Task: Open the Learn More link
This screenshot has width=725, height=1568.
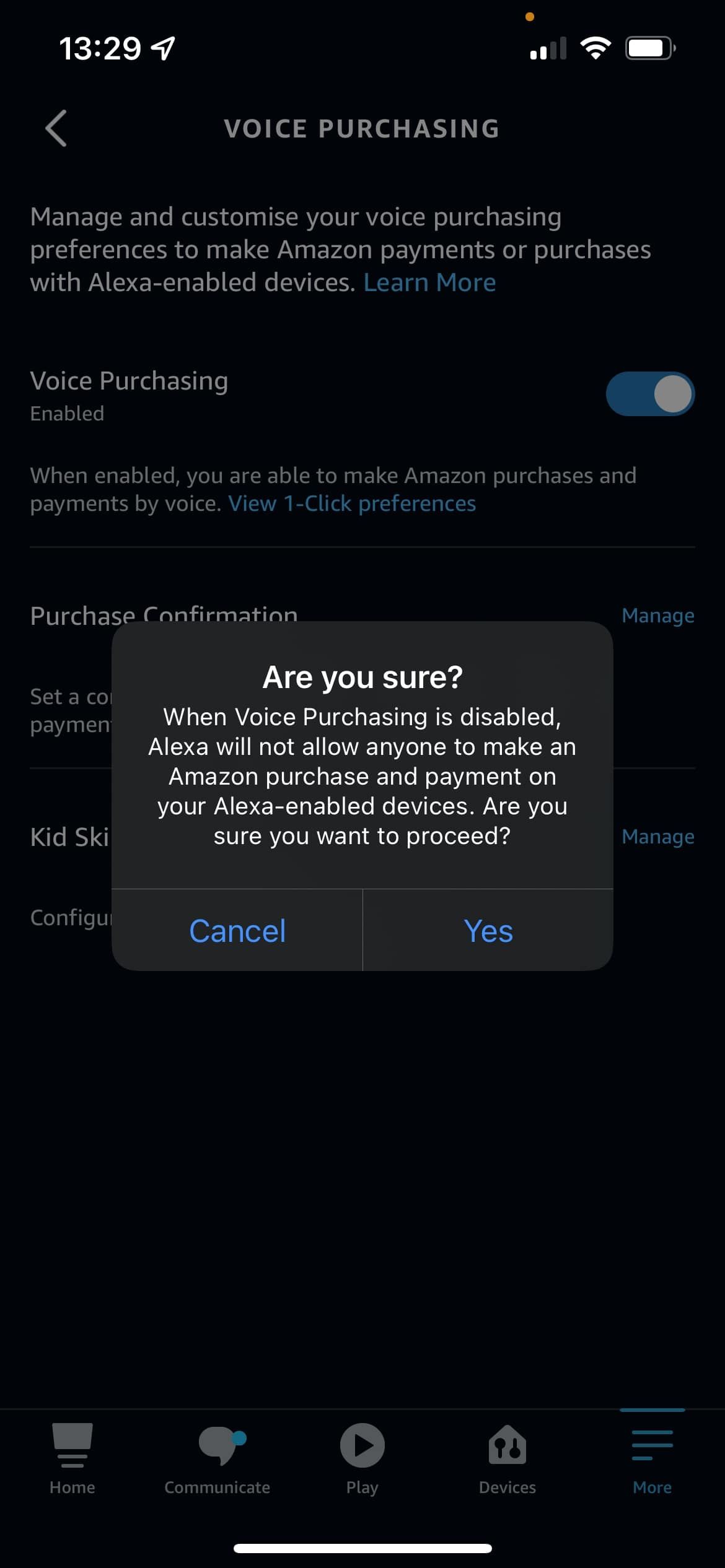Action: (431, 282)
